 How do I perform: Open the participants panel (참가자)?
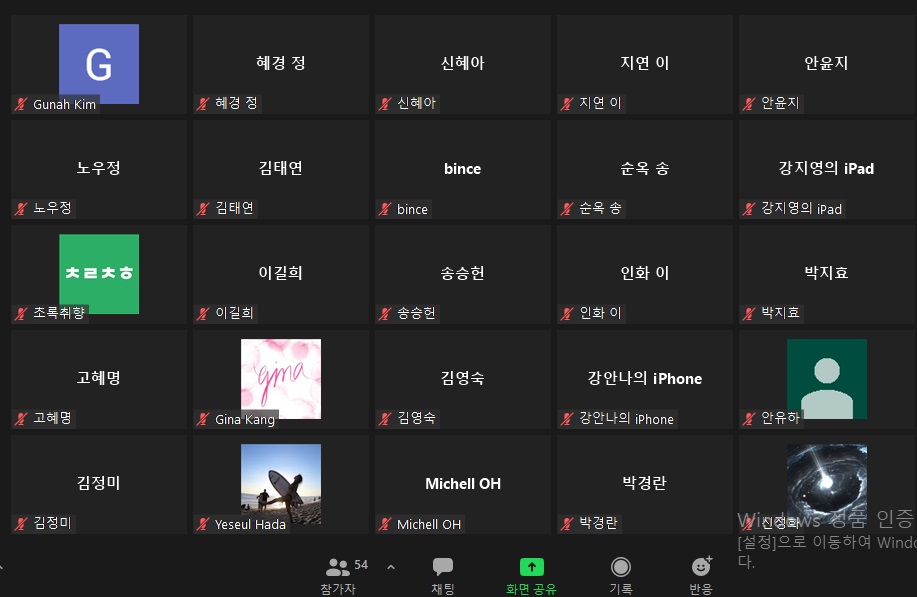coord(339,575)
